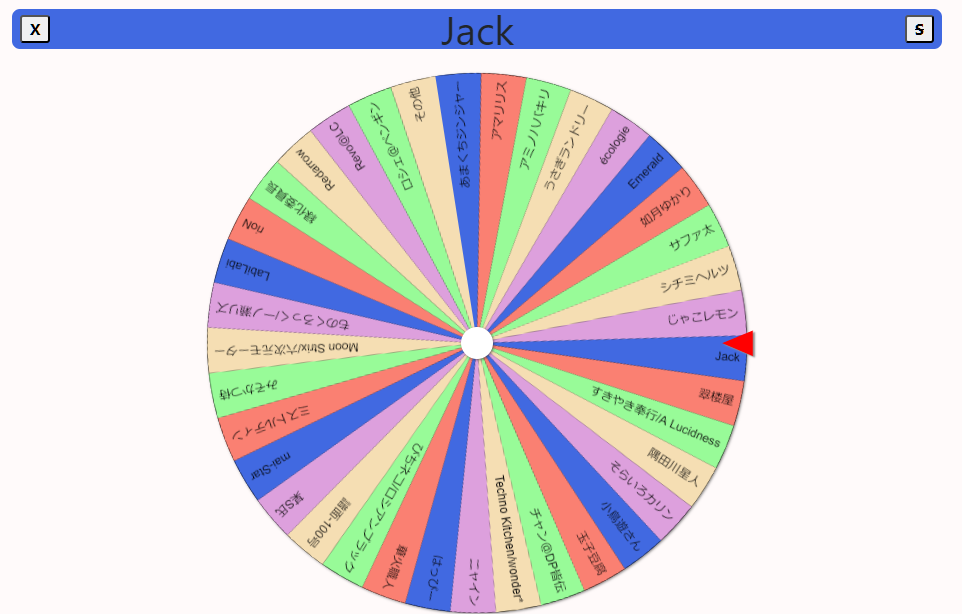Close the Jack result banner with X
The image size is (962, 614).
[x=35, y=29]
